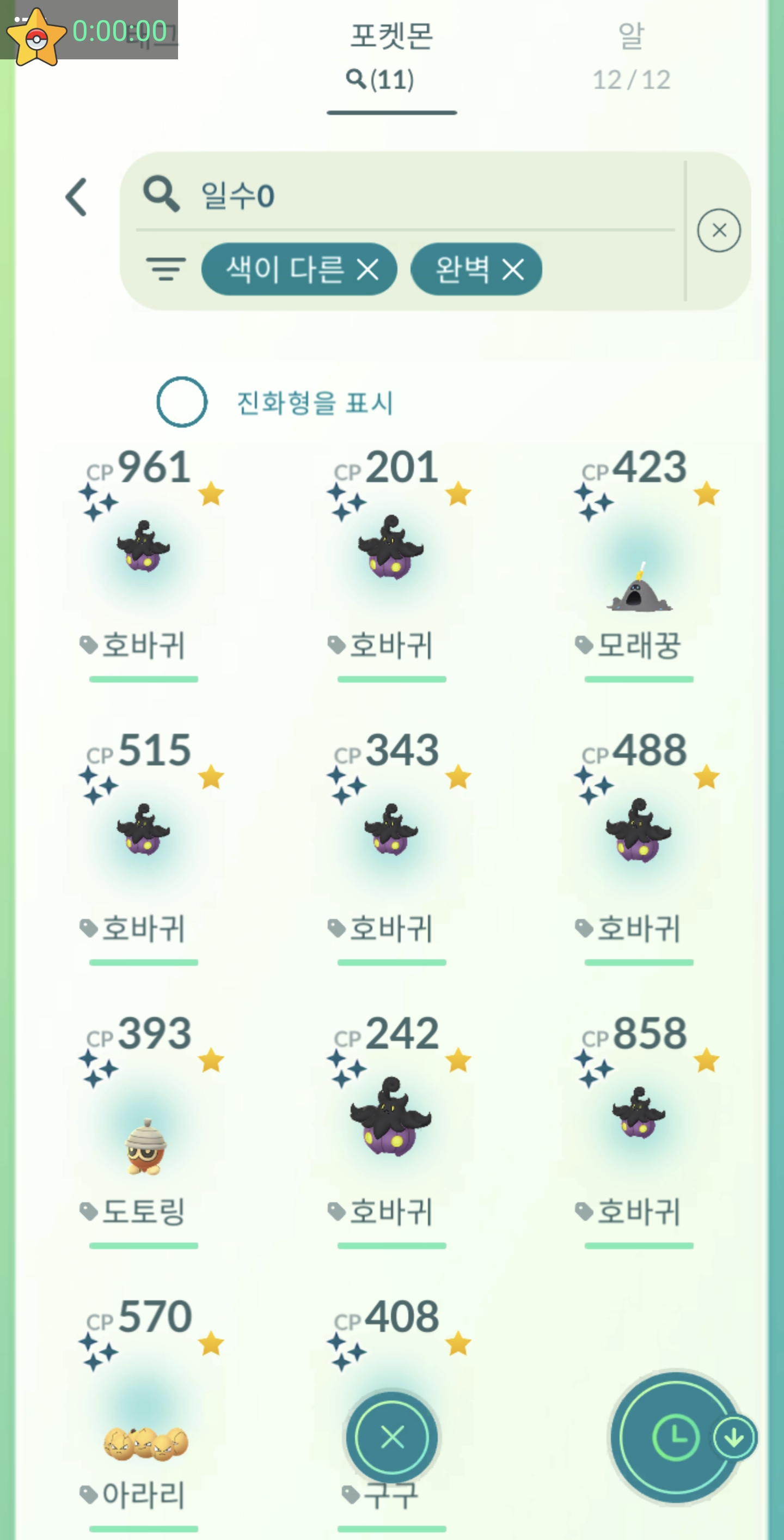
Task: Open the filter options icon
Action: [x=166, y=269]
